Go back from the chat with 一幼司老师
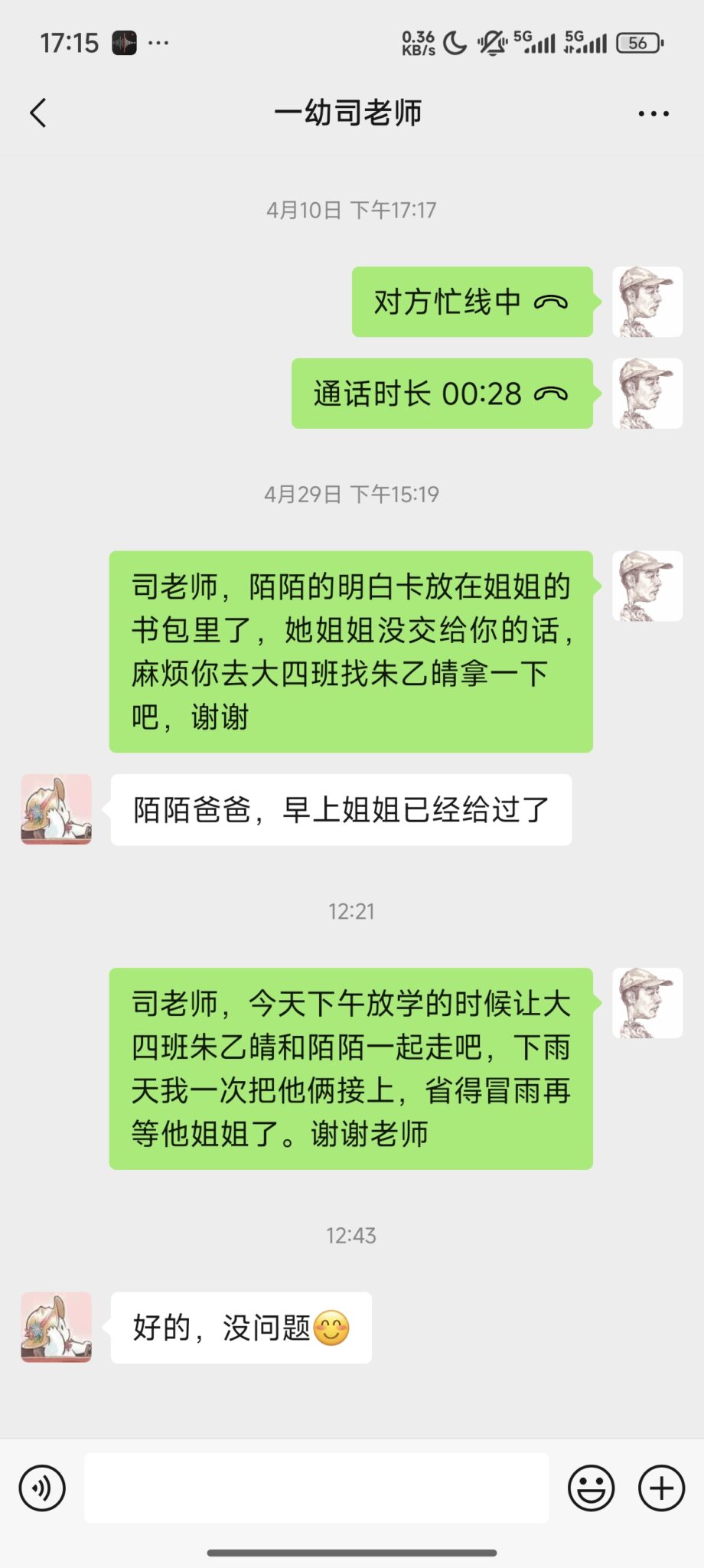Screen dimensions: 704x1568 pyautogui.click(x=38, y=113)
